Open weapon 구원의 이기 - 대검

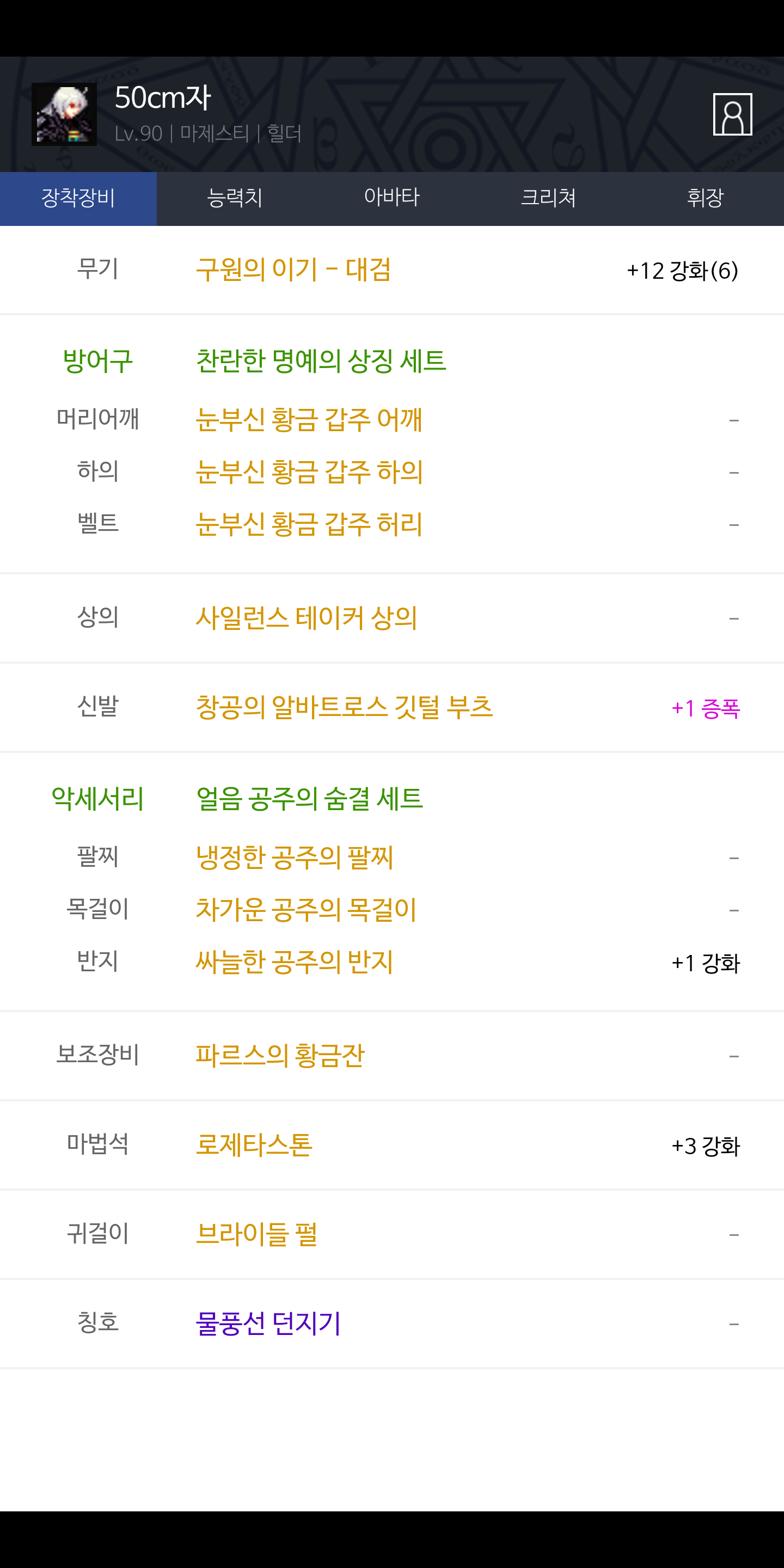pyautogui.click(x=293, y=269)
